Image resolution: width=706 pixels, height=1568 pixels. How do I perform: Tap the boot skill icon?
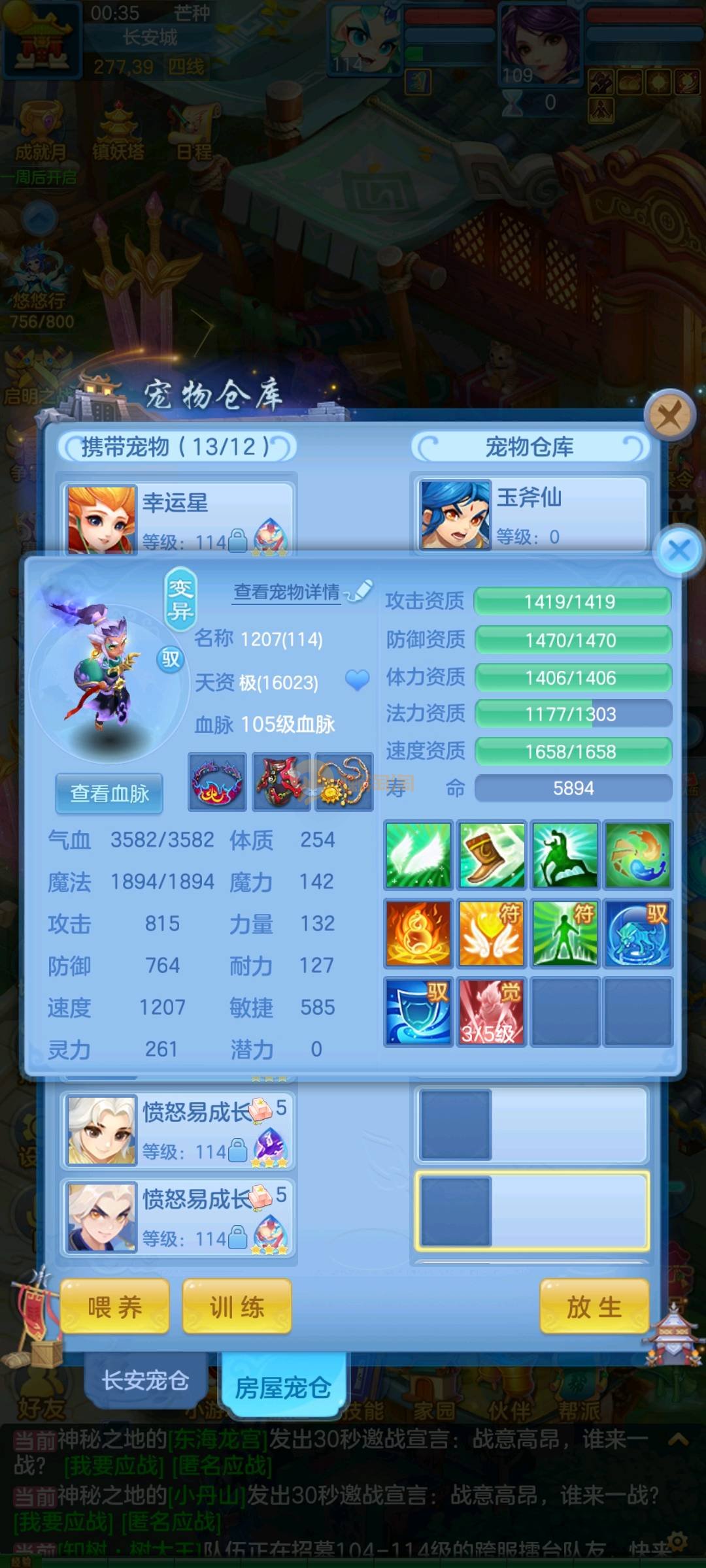[492, 855]
